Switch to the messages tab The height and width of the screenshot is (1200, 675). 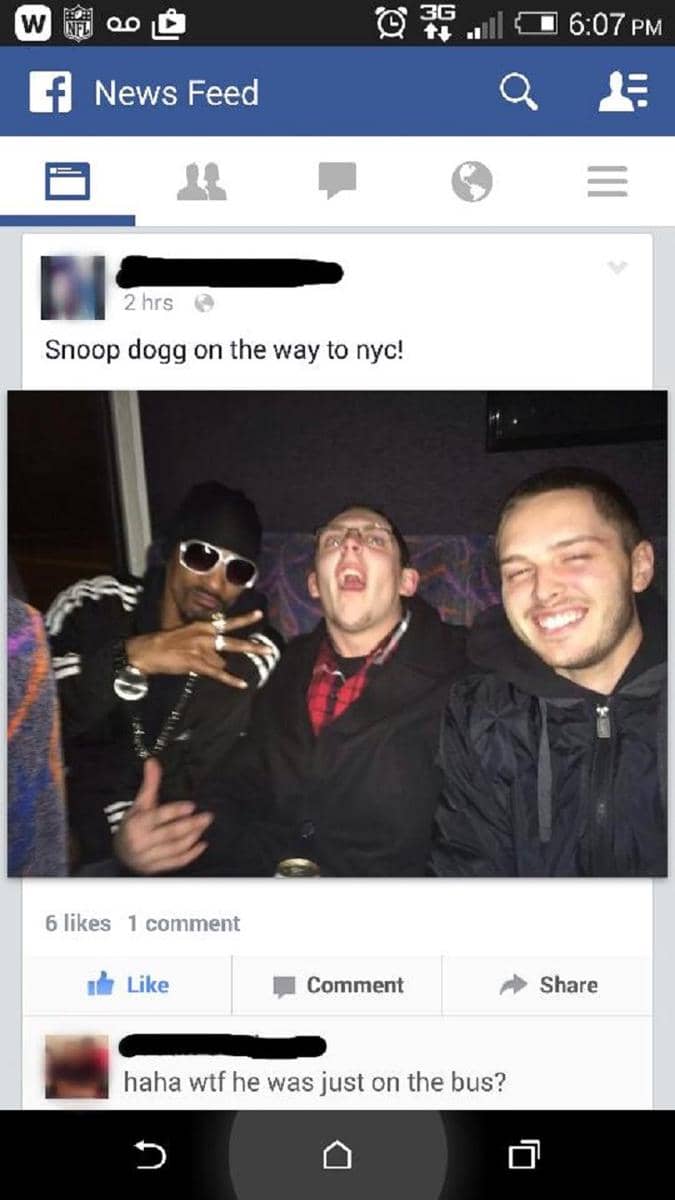pos(337,182)
